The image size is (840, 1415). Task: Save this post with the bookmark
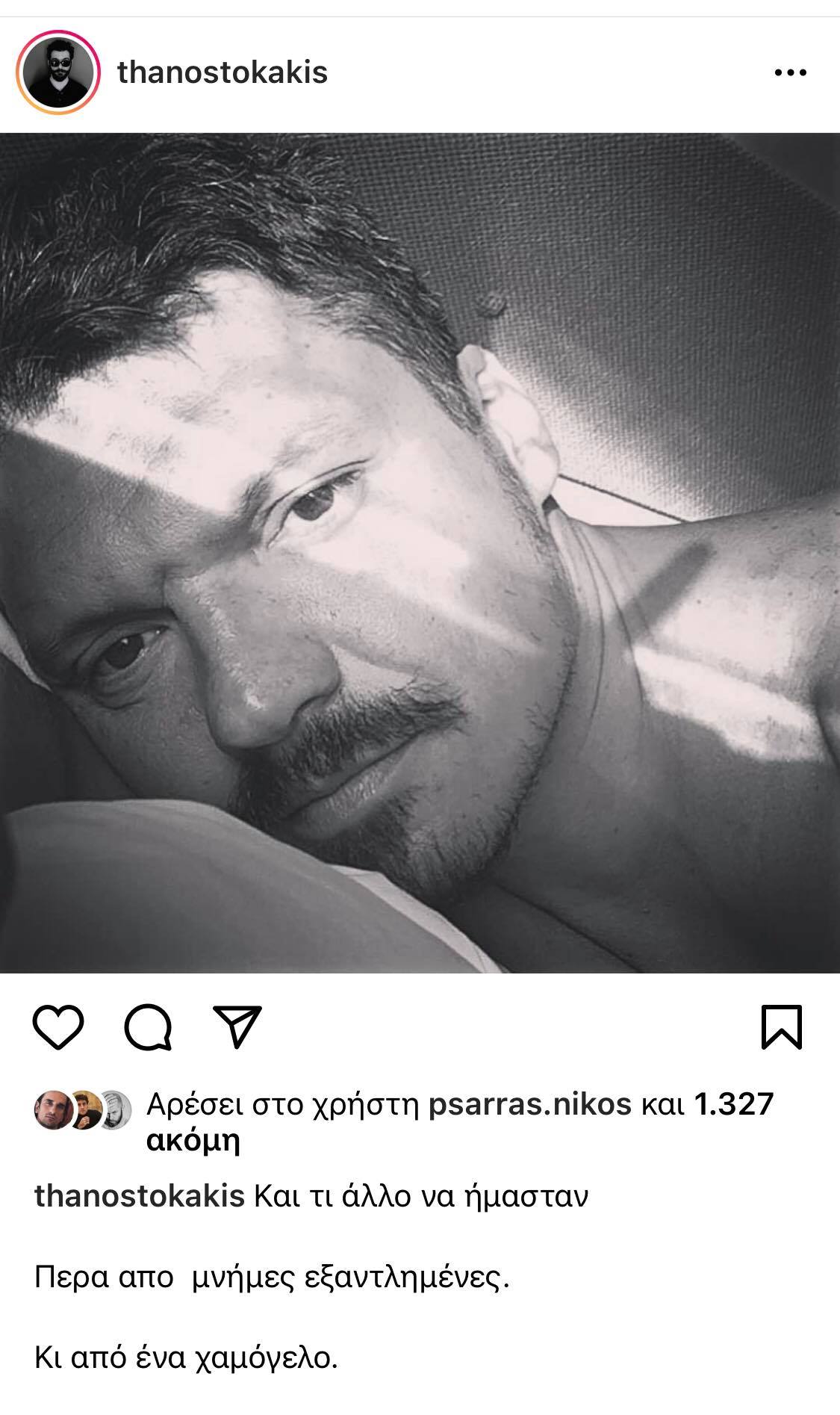[x=781, y=1027]
